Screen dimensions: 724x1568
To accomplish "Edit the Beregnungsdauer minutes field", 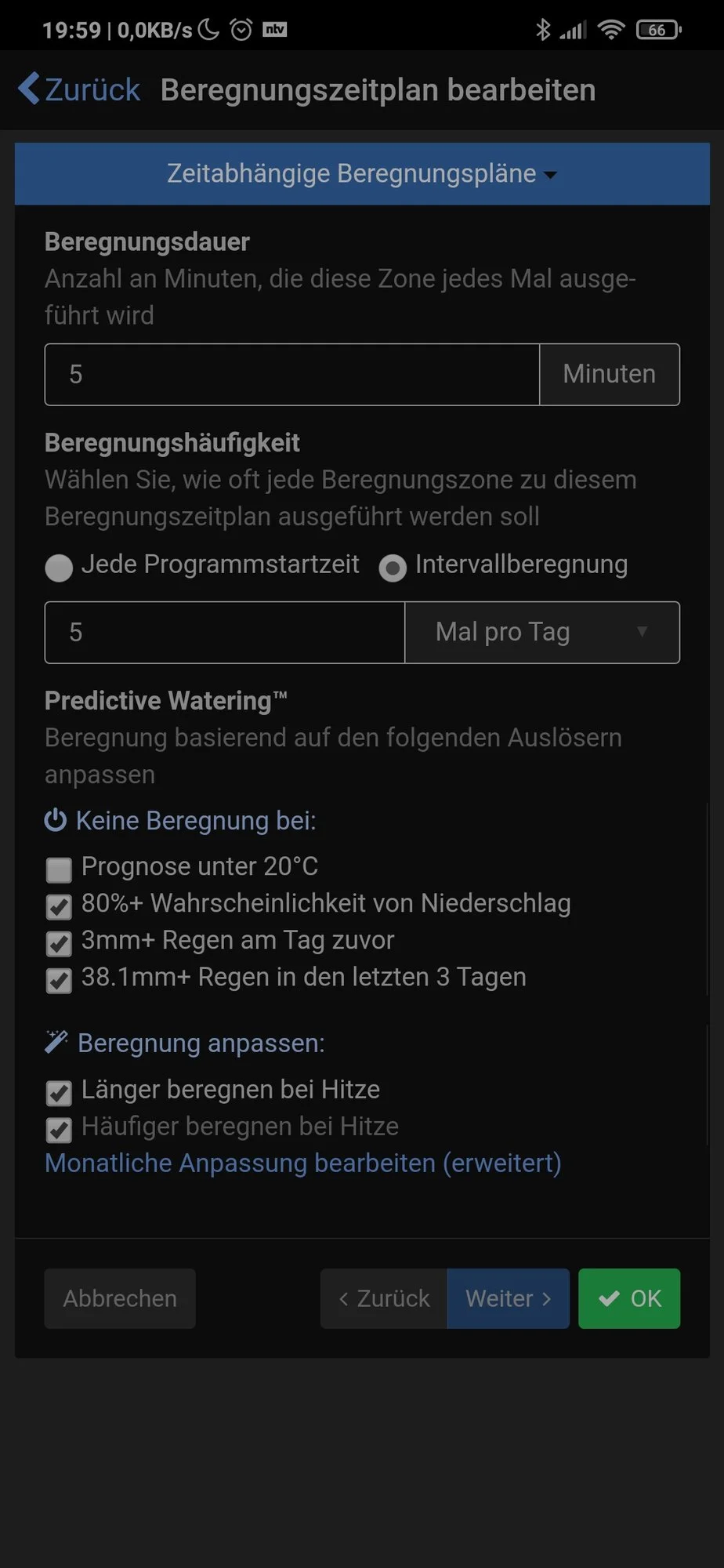I will coord(291,375).
